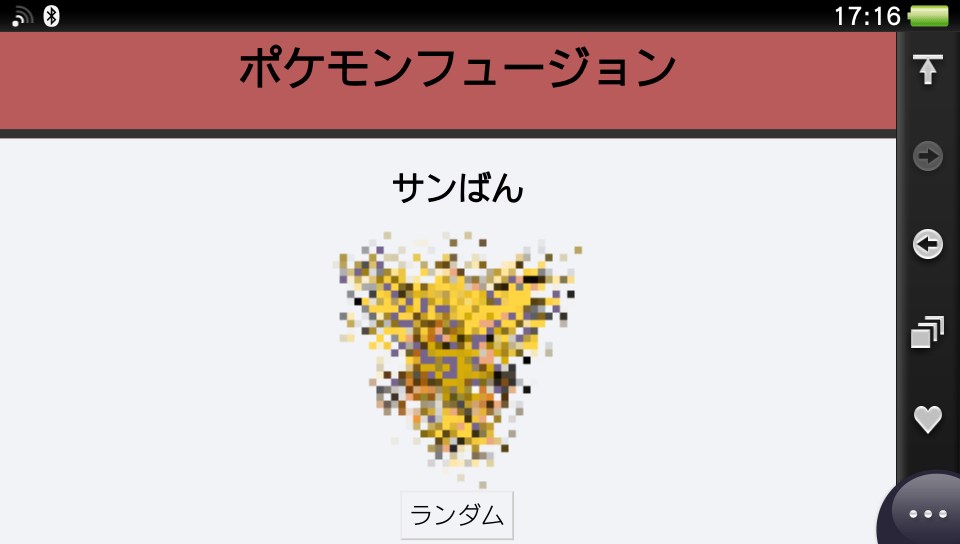
Task: Open bookmarks with the heart icon
Action: point(928,419)
